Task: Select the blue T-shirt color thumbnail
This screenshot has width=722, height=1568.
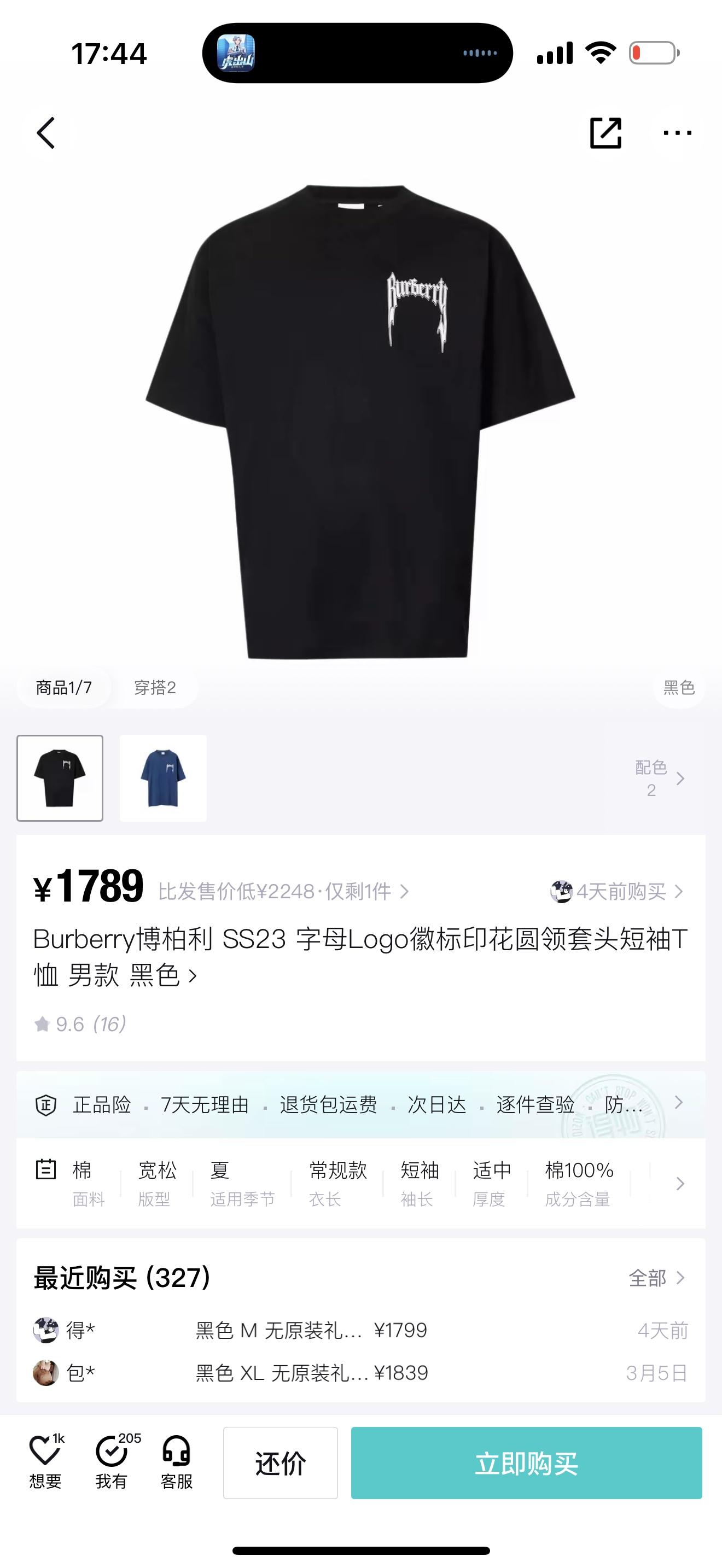Action: 163,778
